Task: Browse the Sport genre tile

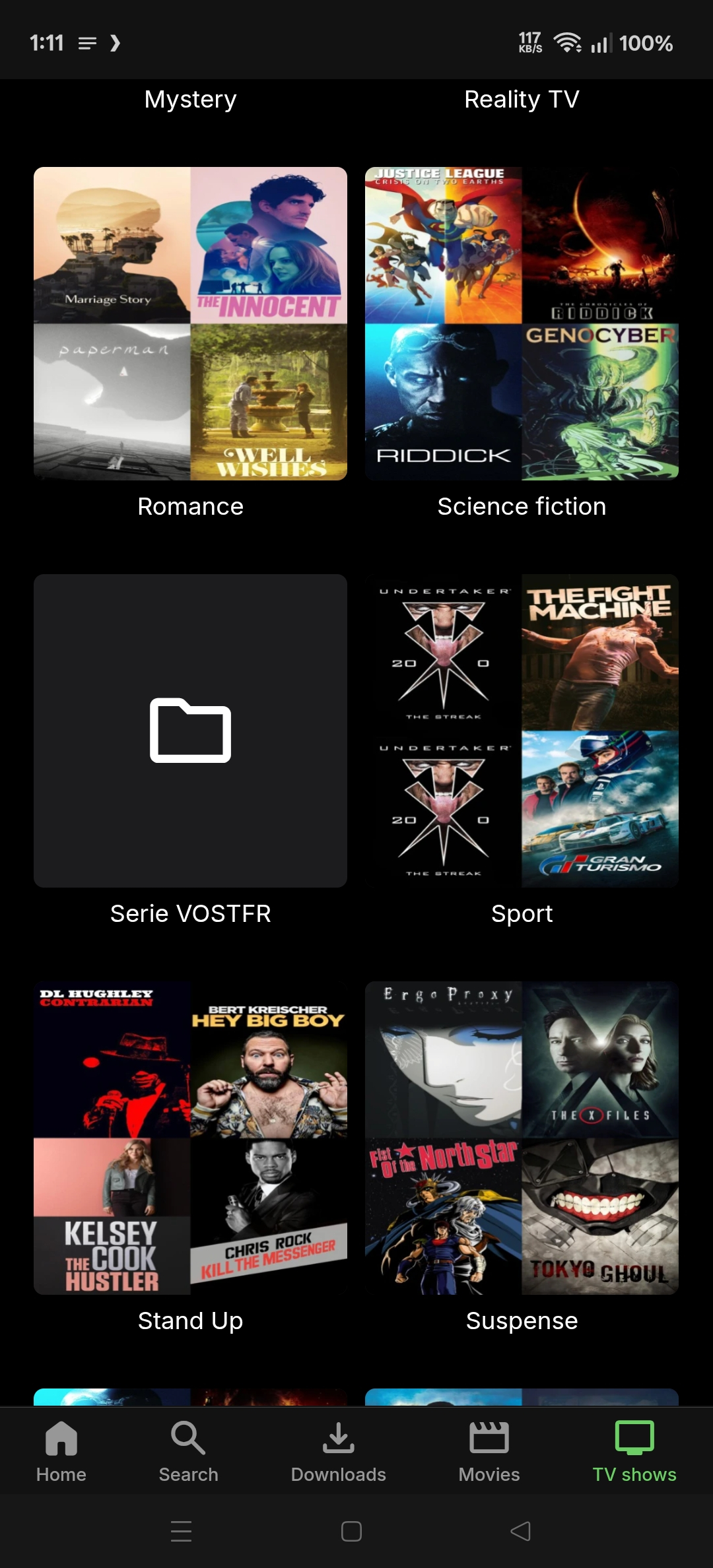Action: coord(522,731)
